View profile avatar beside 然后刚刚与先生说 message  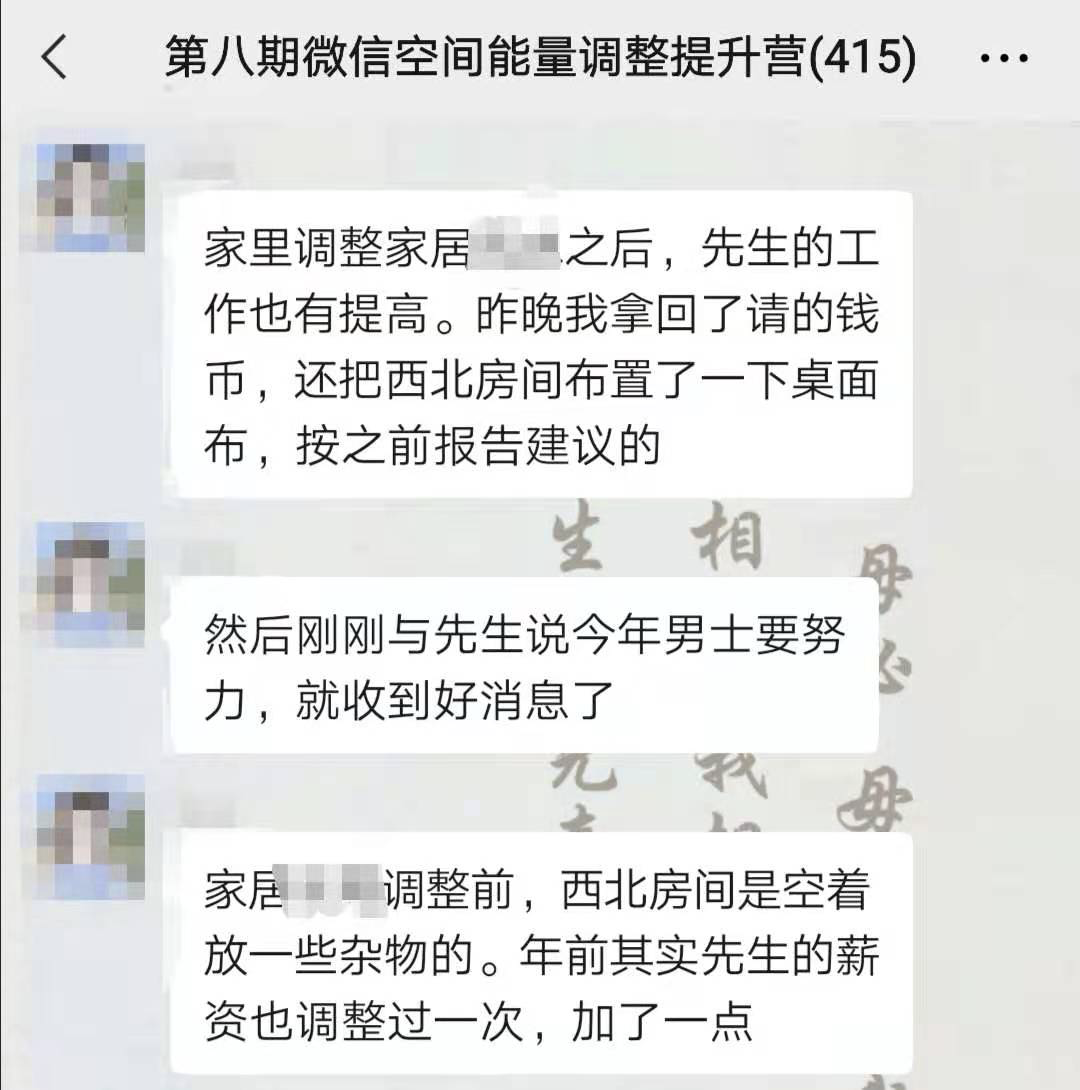pyautogui.click(x=90, y=577)
